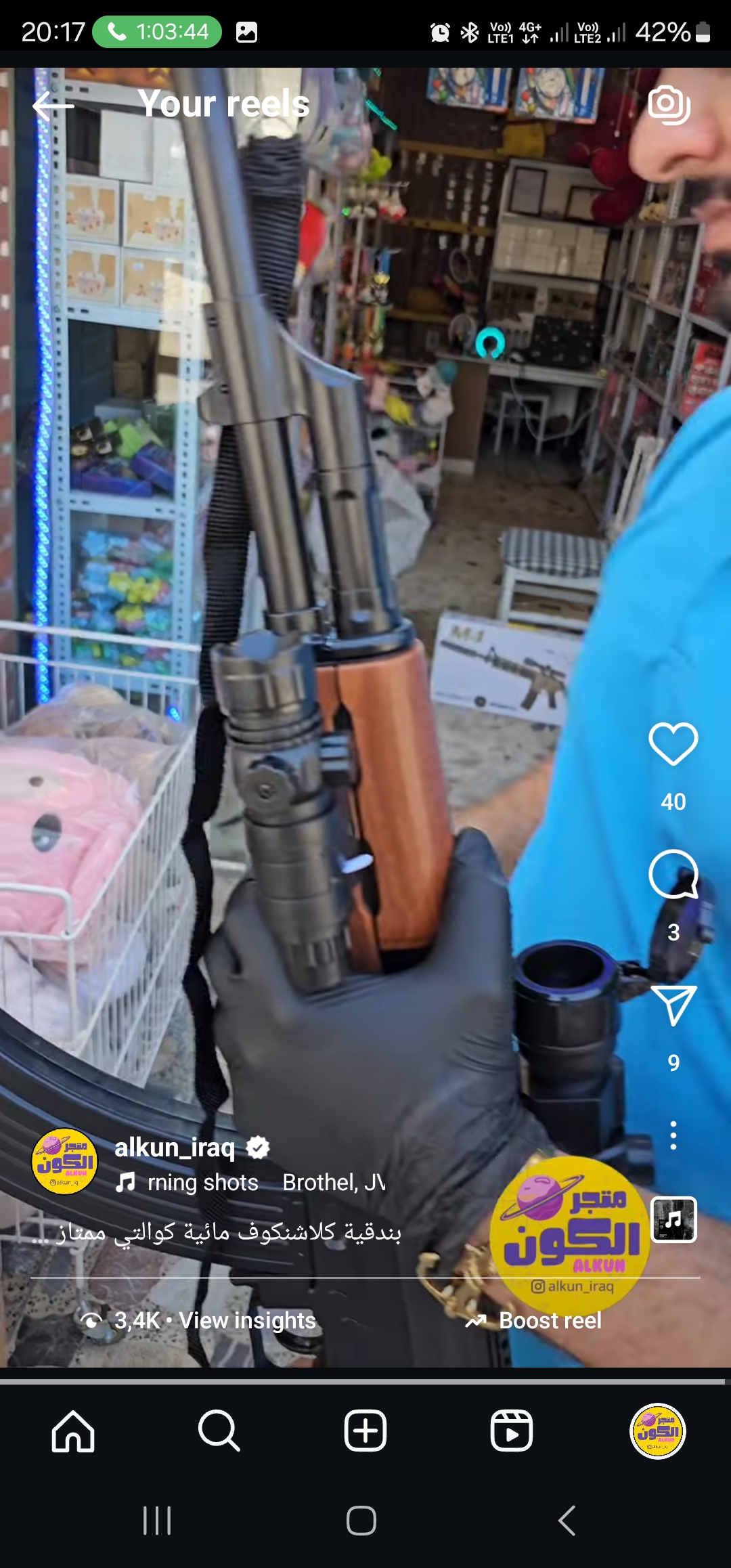Tap the system back button
Image resolution: width=731 pixels, height=1568 pixels.
click(567, 1521)
